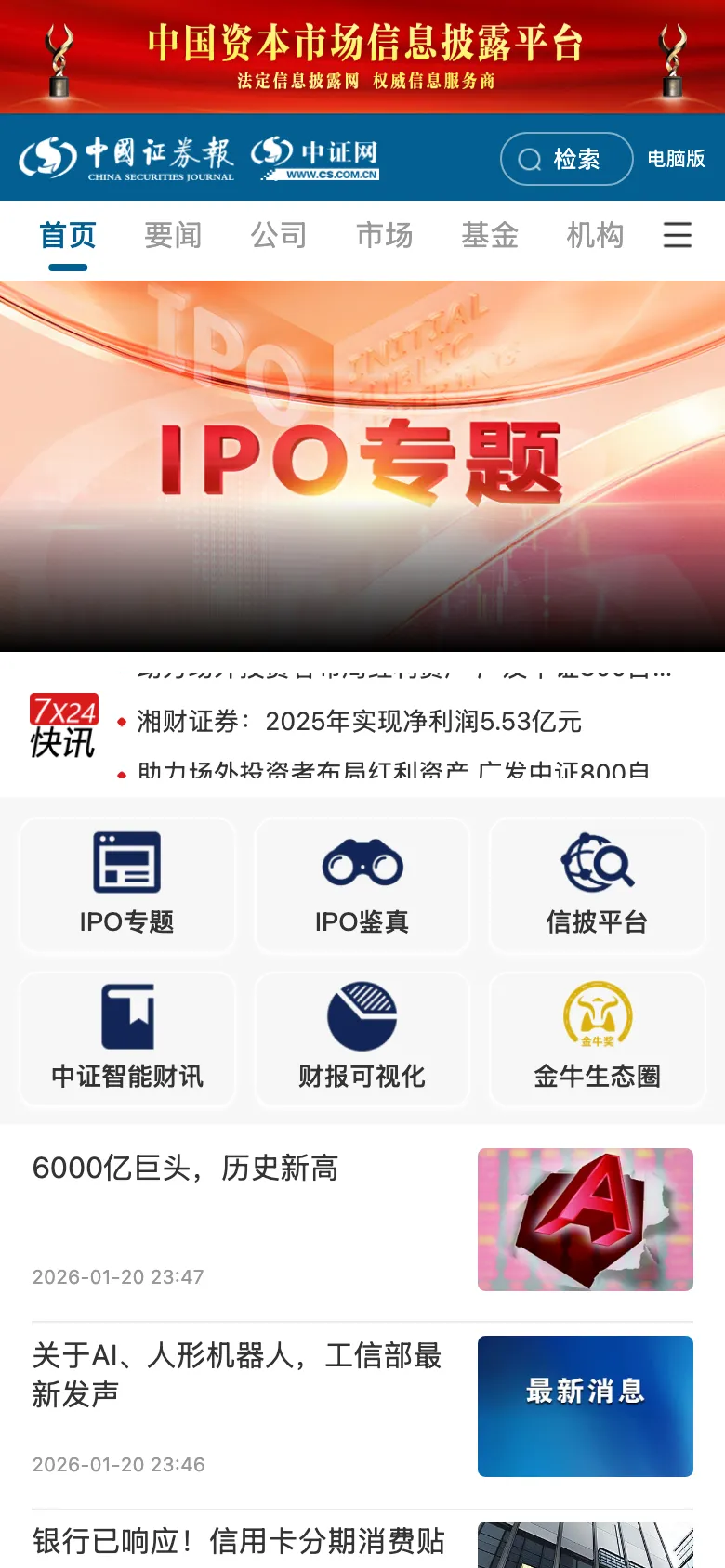Open the hamburger navigation menu

coord(677,235)
